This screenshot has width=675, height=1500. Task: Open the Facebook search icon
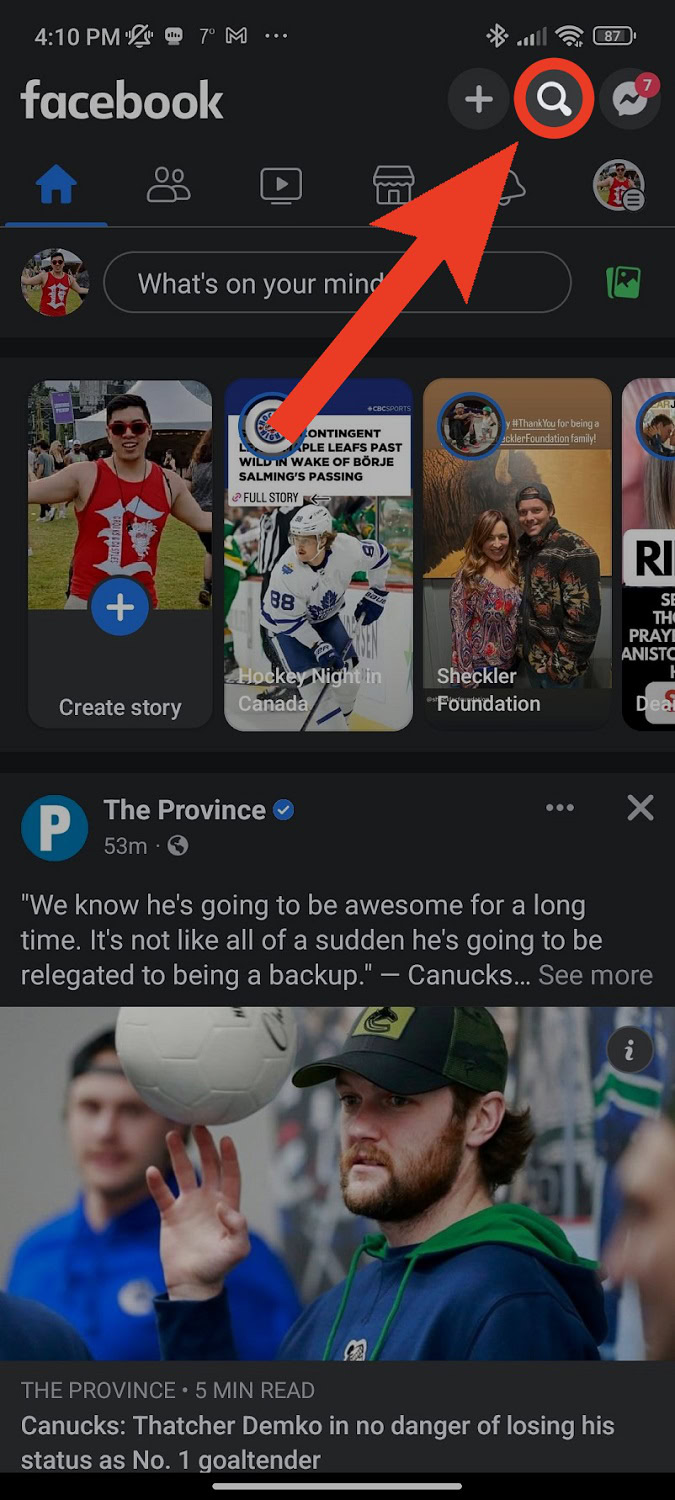(x=554, y=99)
